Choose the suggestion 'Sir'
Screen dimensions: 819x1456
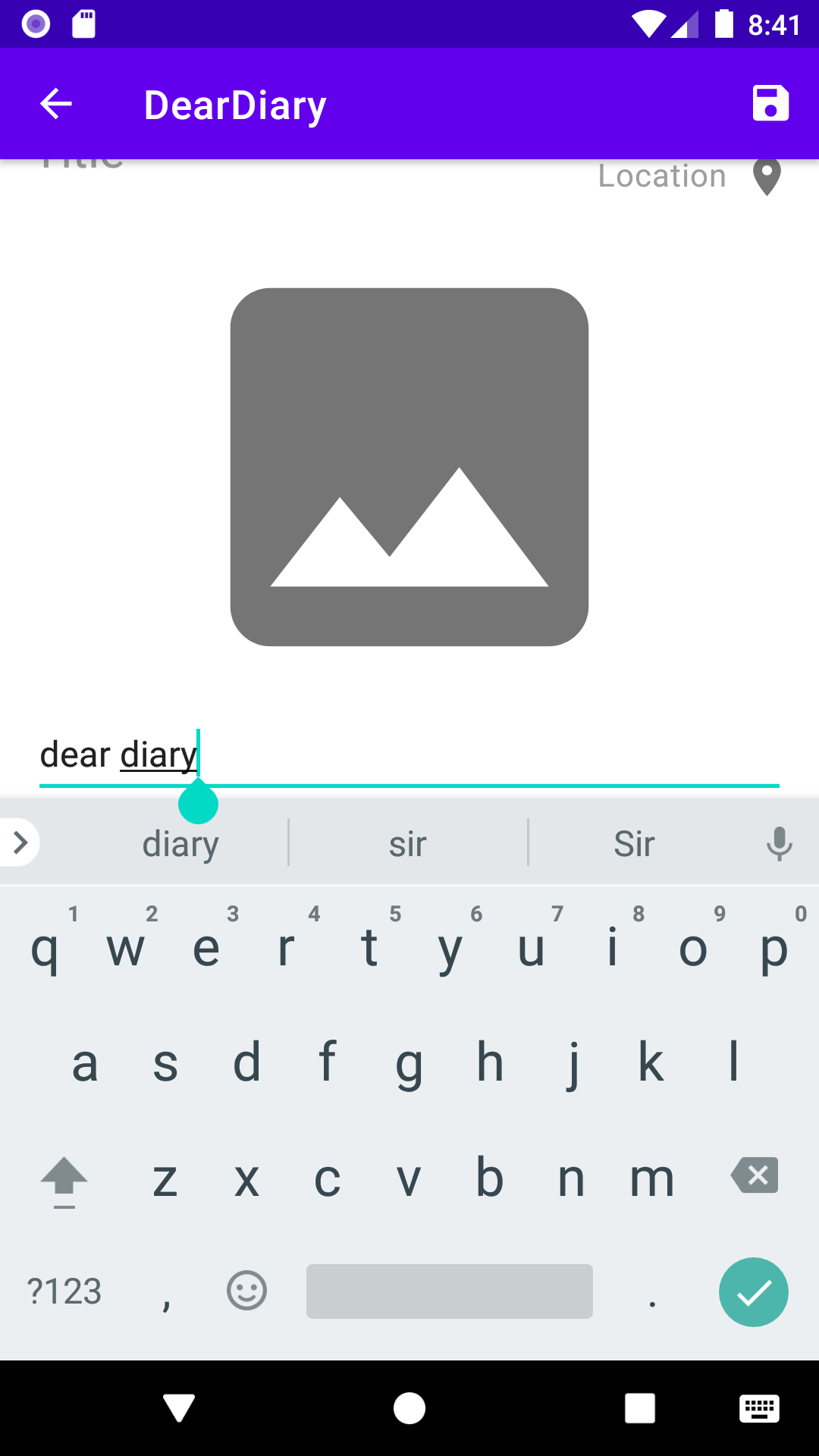click(x=635, y=842)
